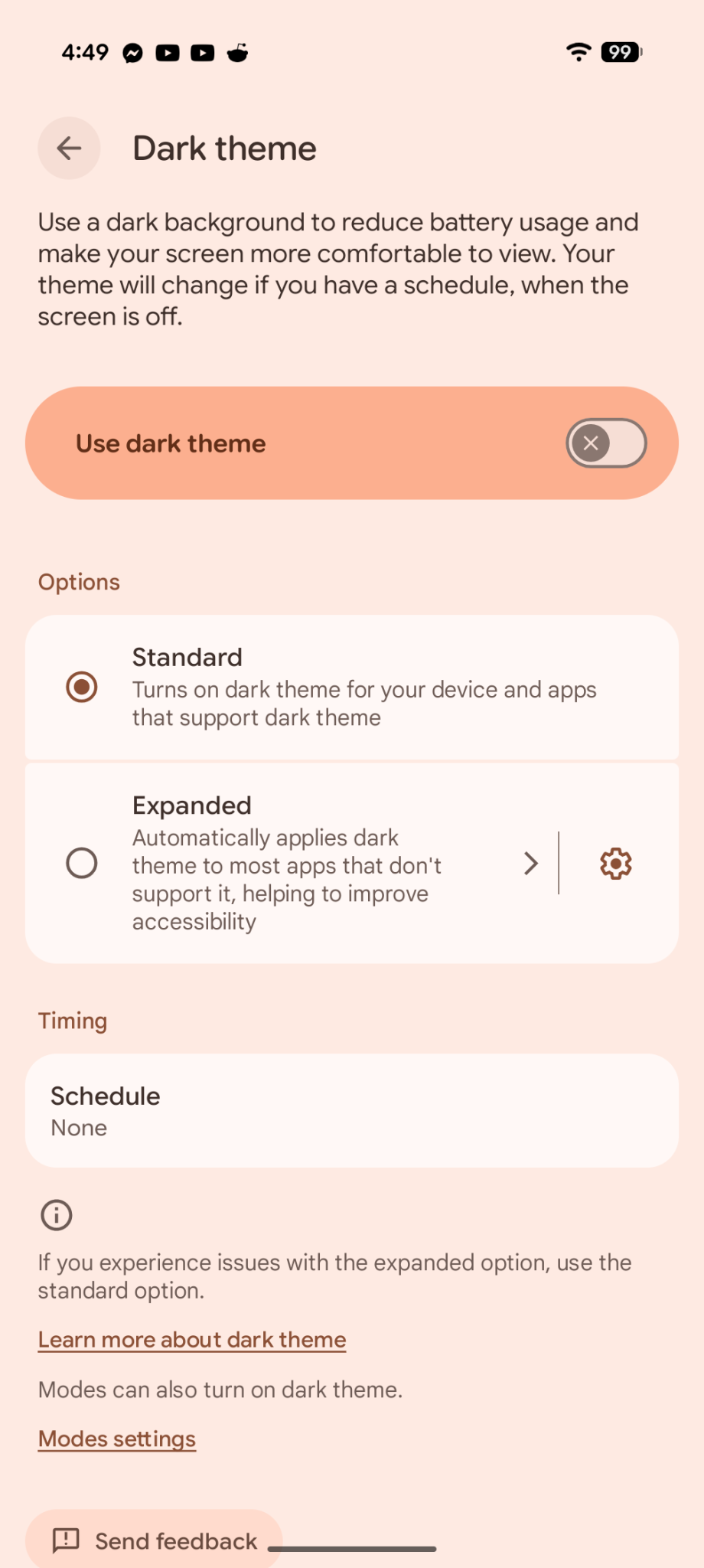Screen dimensions: 704x1568
Task: Open Expanded option settings gear
Action: point(615,864)
